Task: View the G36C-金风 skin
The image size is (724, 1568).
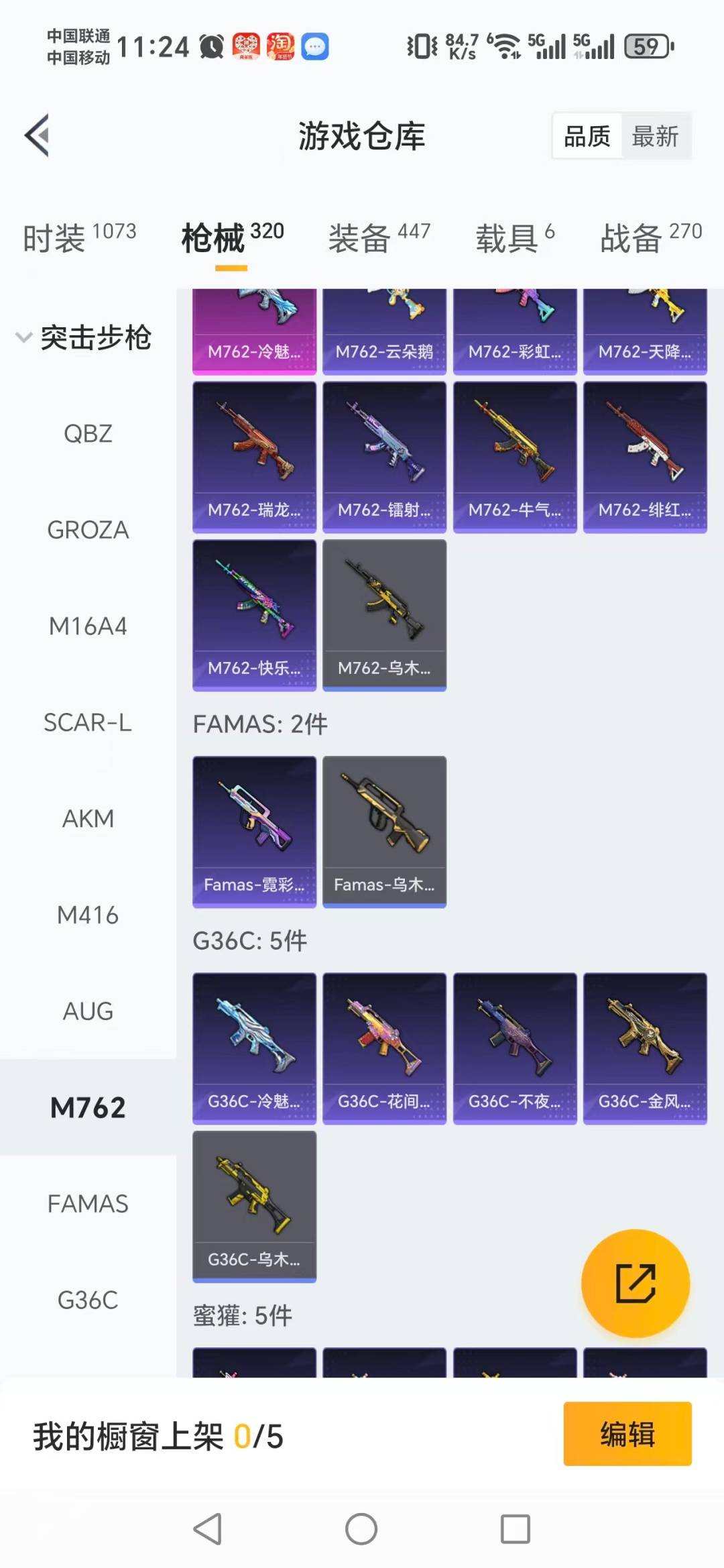Action: click(644, 1048)
